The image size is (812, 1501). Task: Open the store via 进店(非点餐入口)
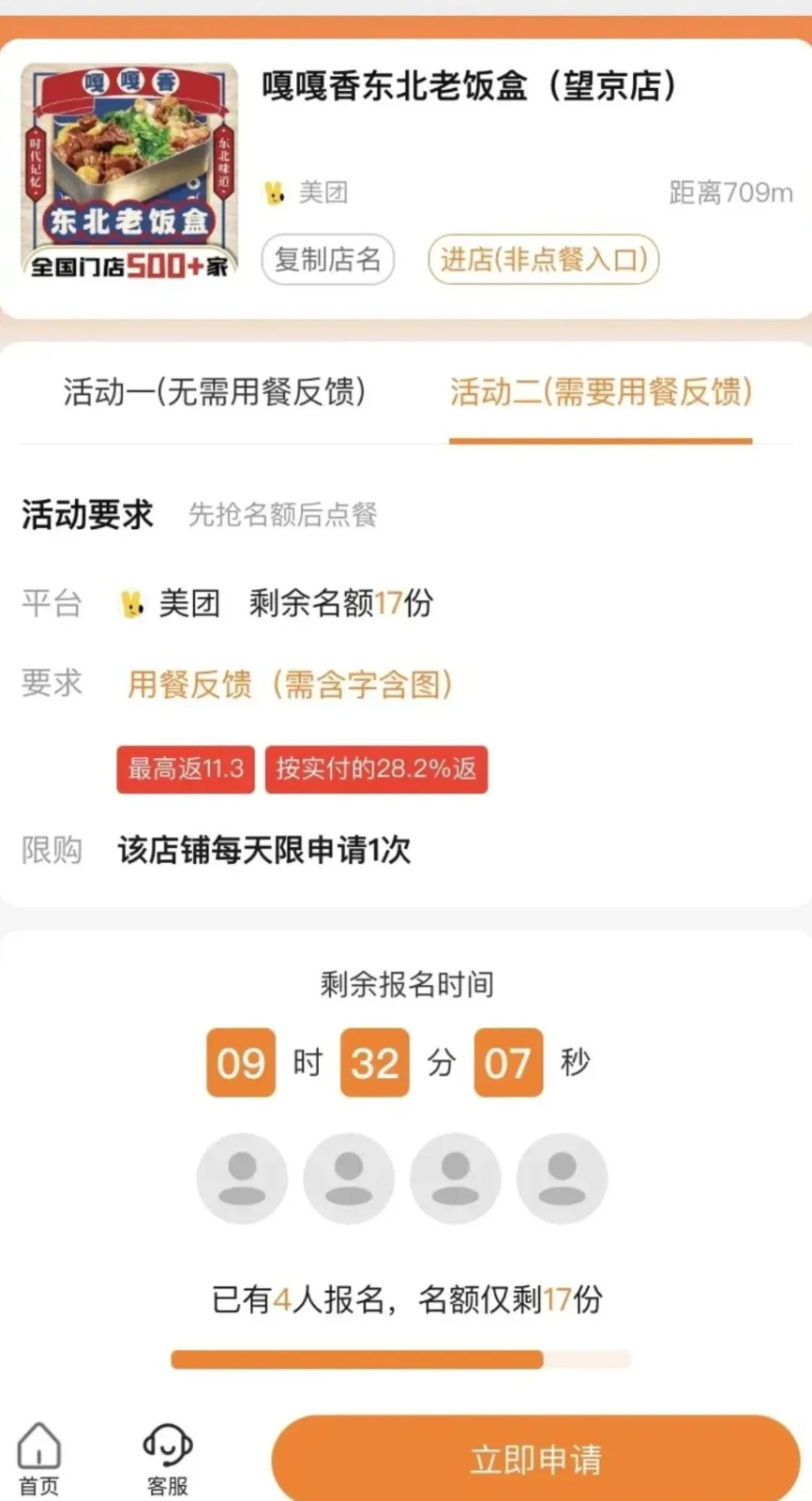pos(544,260)
